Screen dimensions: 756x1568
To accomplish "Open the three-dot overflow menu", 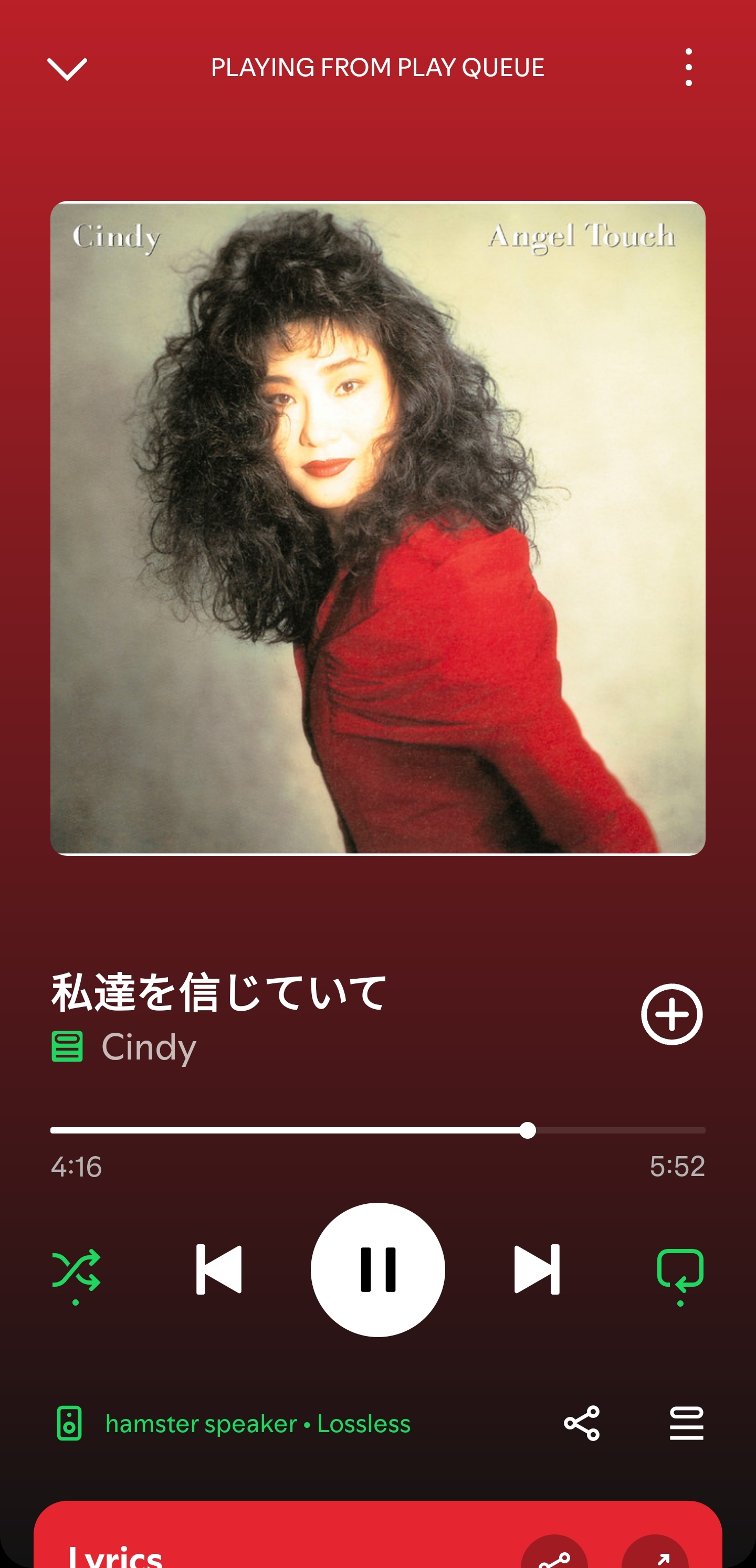I will [688, 68].
